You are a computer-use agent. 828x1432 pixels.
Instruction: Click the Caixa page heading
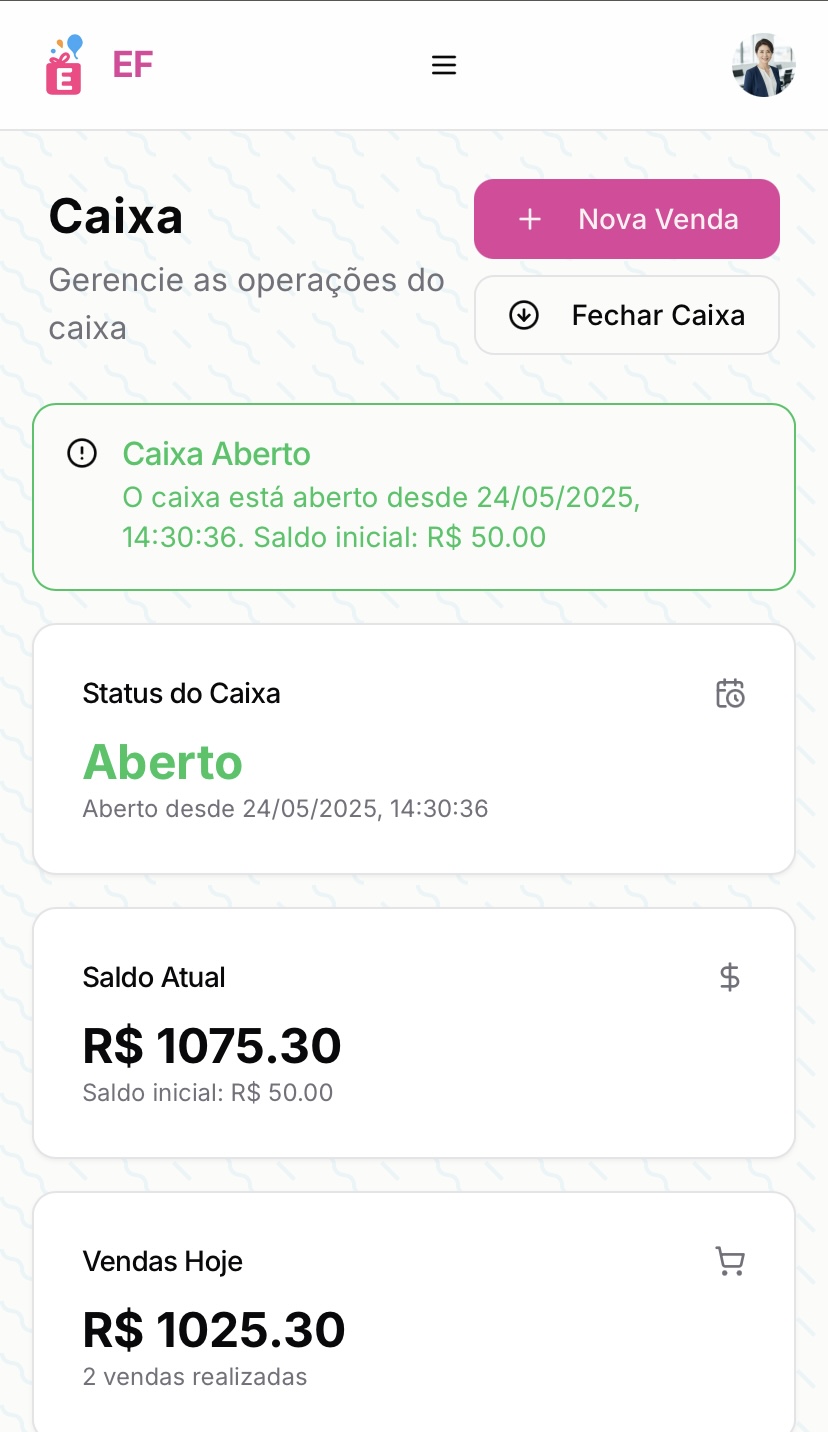pyautogui.click(x=116, y=216)
